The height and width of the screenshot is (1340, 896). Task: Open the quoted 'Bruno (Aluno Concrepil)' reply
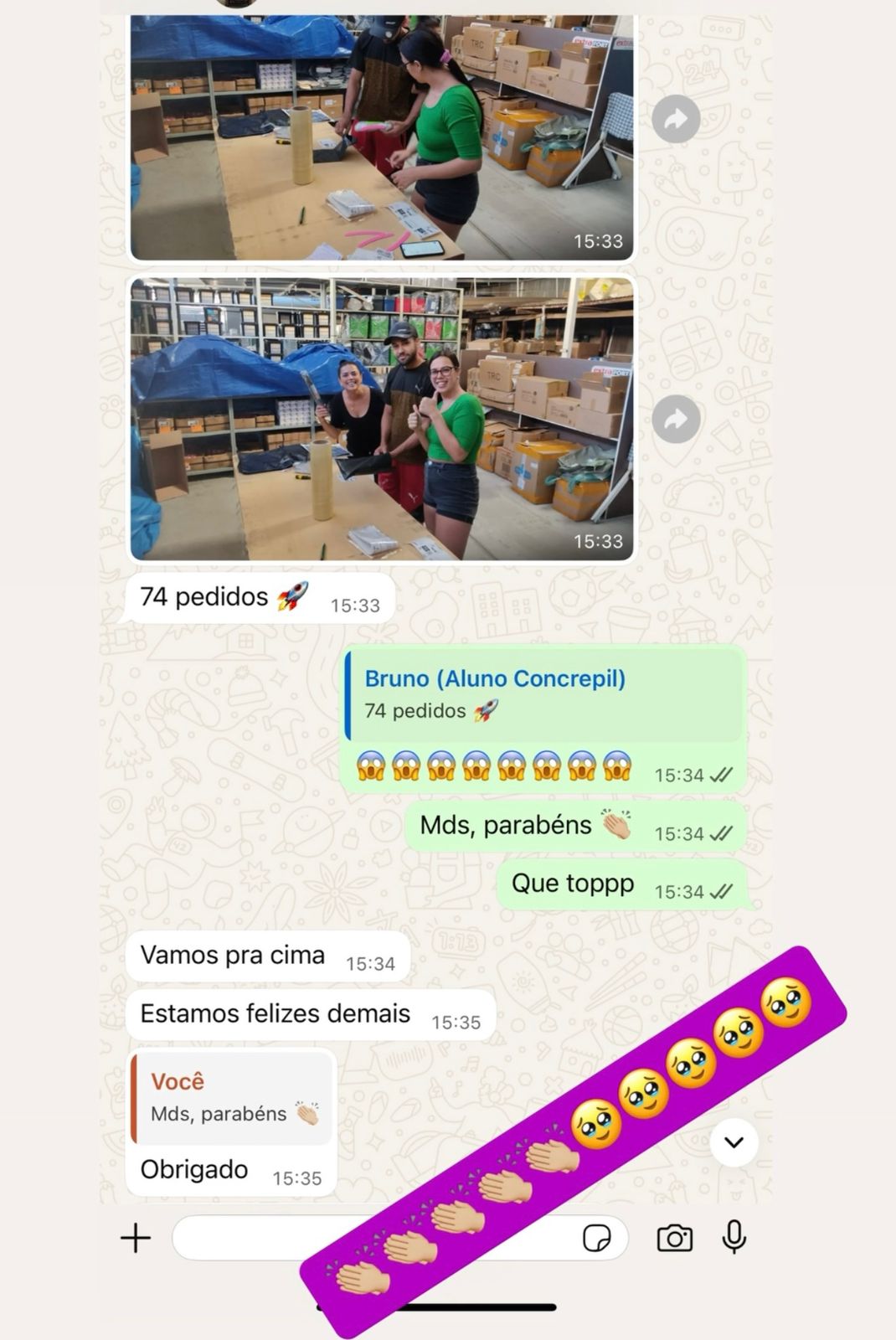(545, 695)
